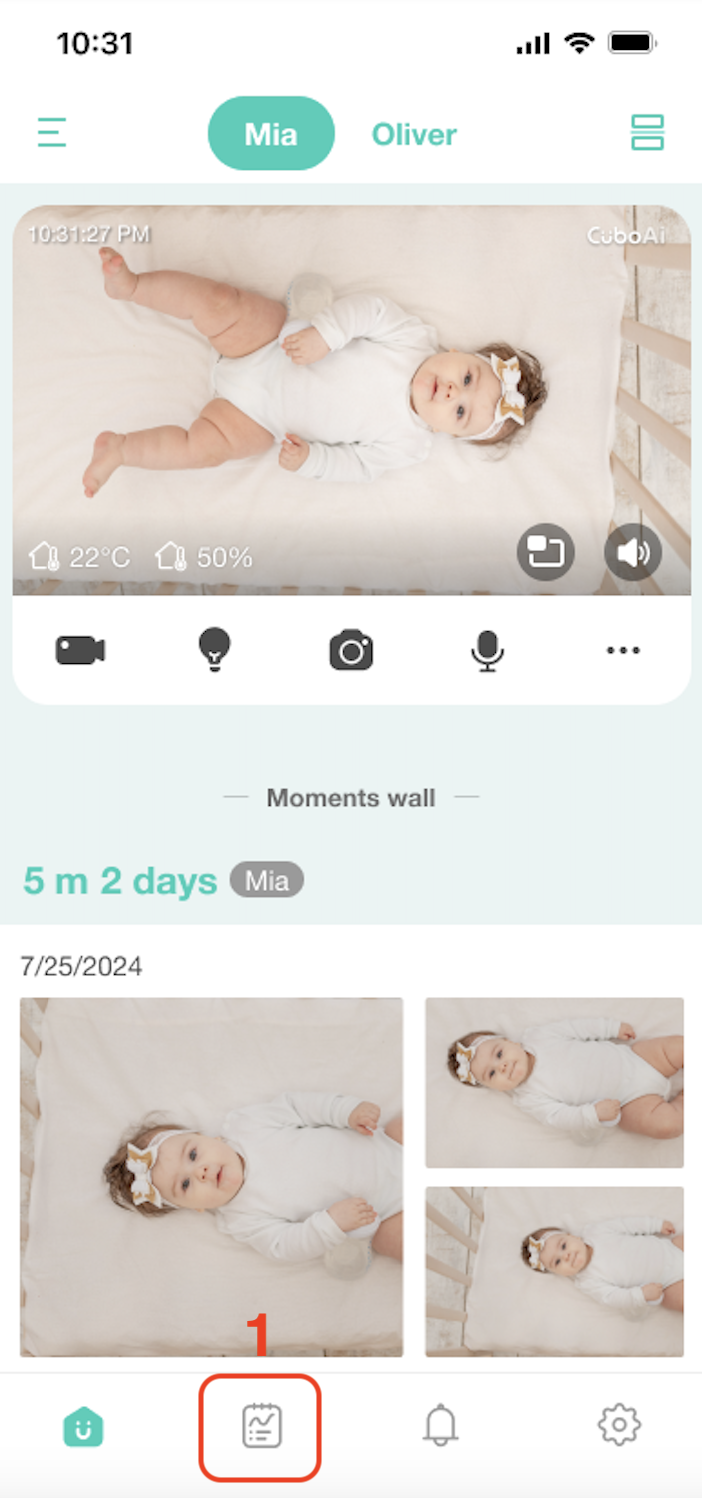Take a snapshot with the camera icon
Image resolution: width=702 pixels, height=1498 pixels.
point(351,651)
